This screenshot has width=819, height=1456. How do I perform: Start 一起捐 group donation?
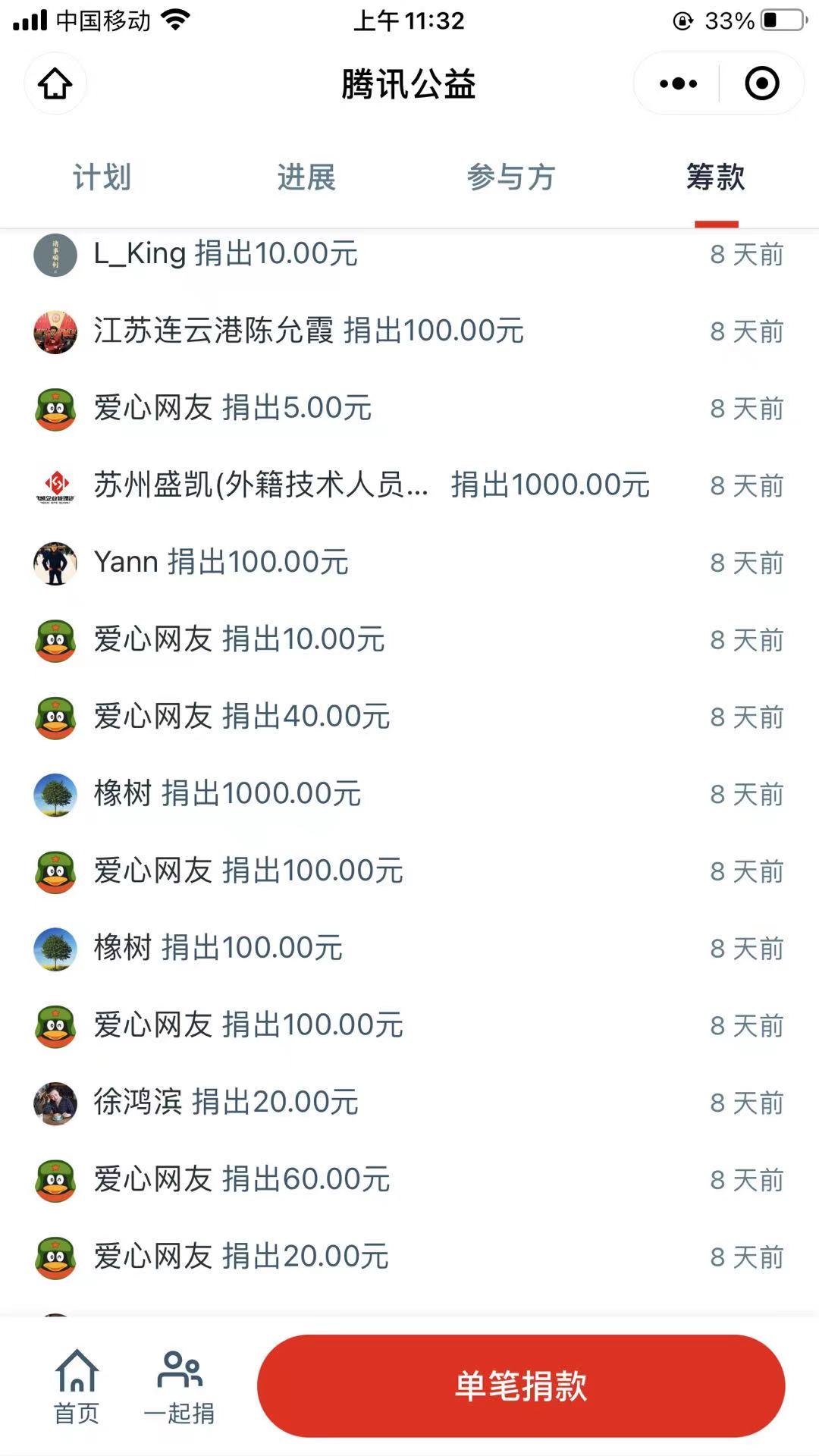coord(180,1386)
